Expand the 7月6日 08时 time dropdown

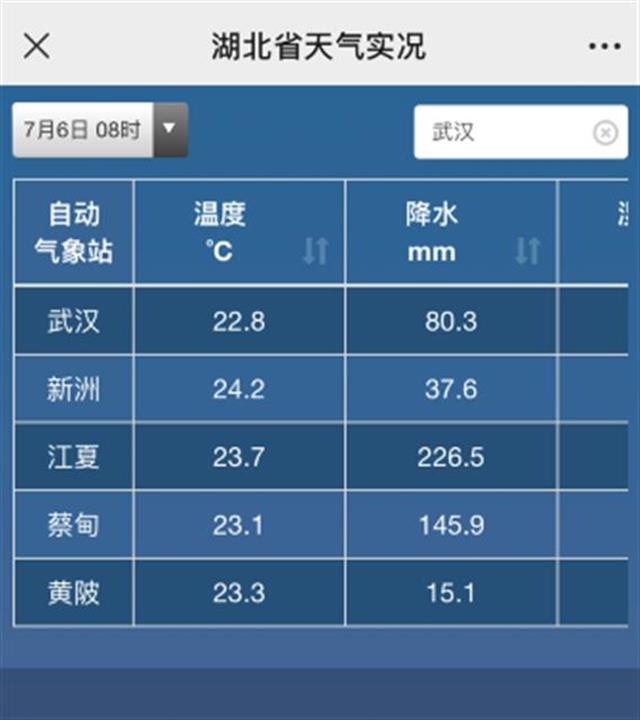point(169,130)
